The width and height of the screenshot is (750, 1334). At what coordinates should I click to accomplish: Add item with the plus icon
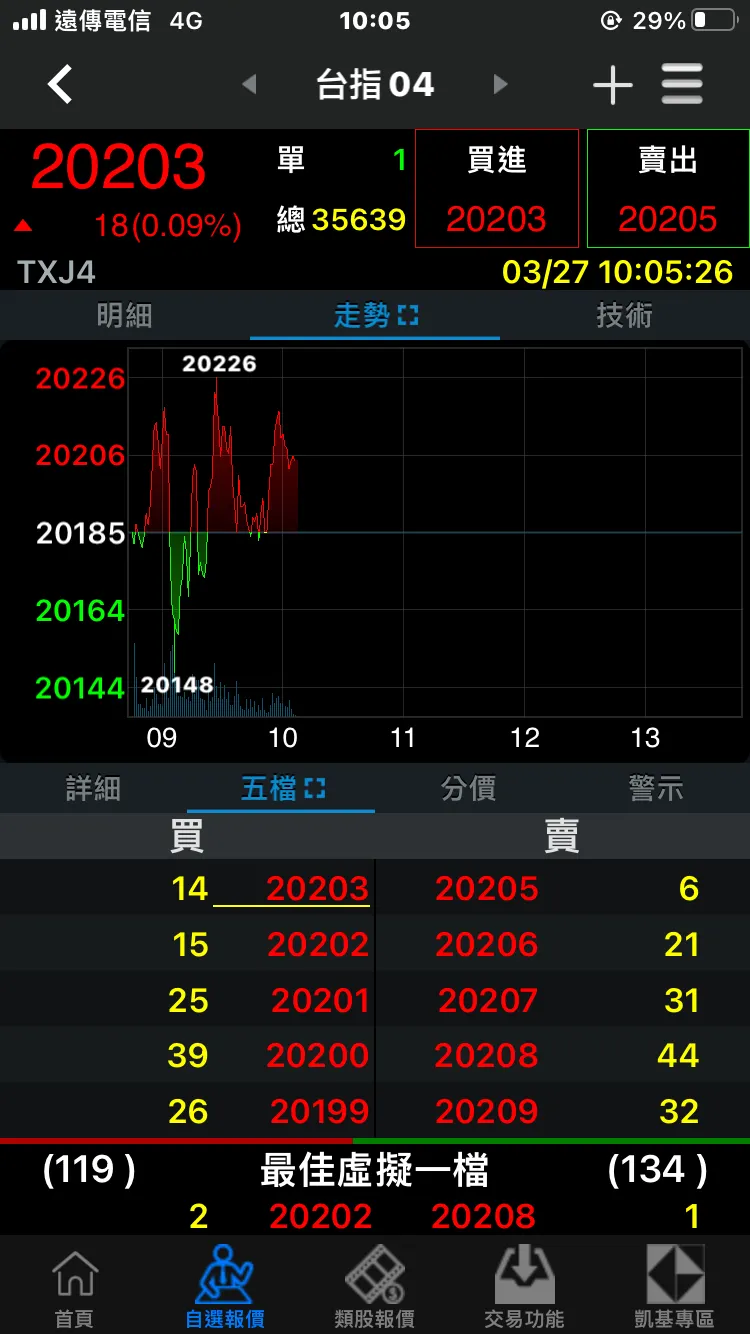tap(612, 85)
